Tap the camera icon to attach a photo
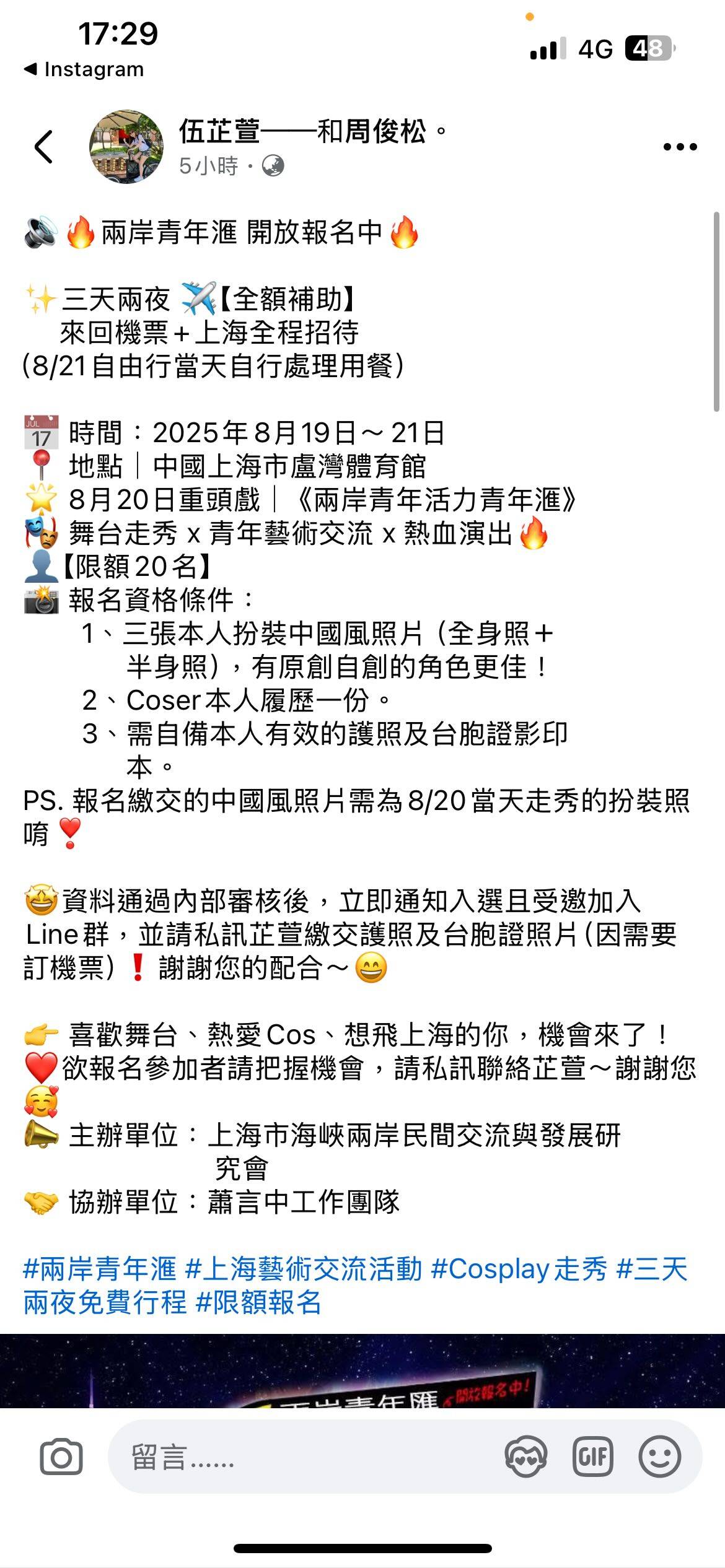The width and height of the screenshot is (725, 1568). [61, 1457]
